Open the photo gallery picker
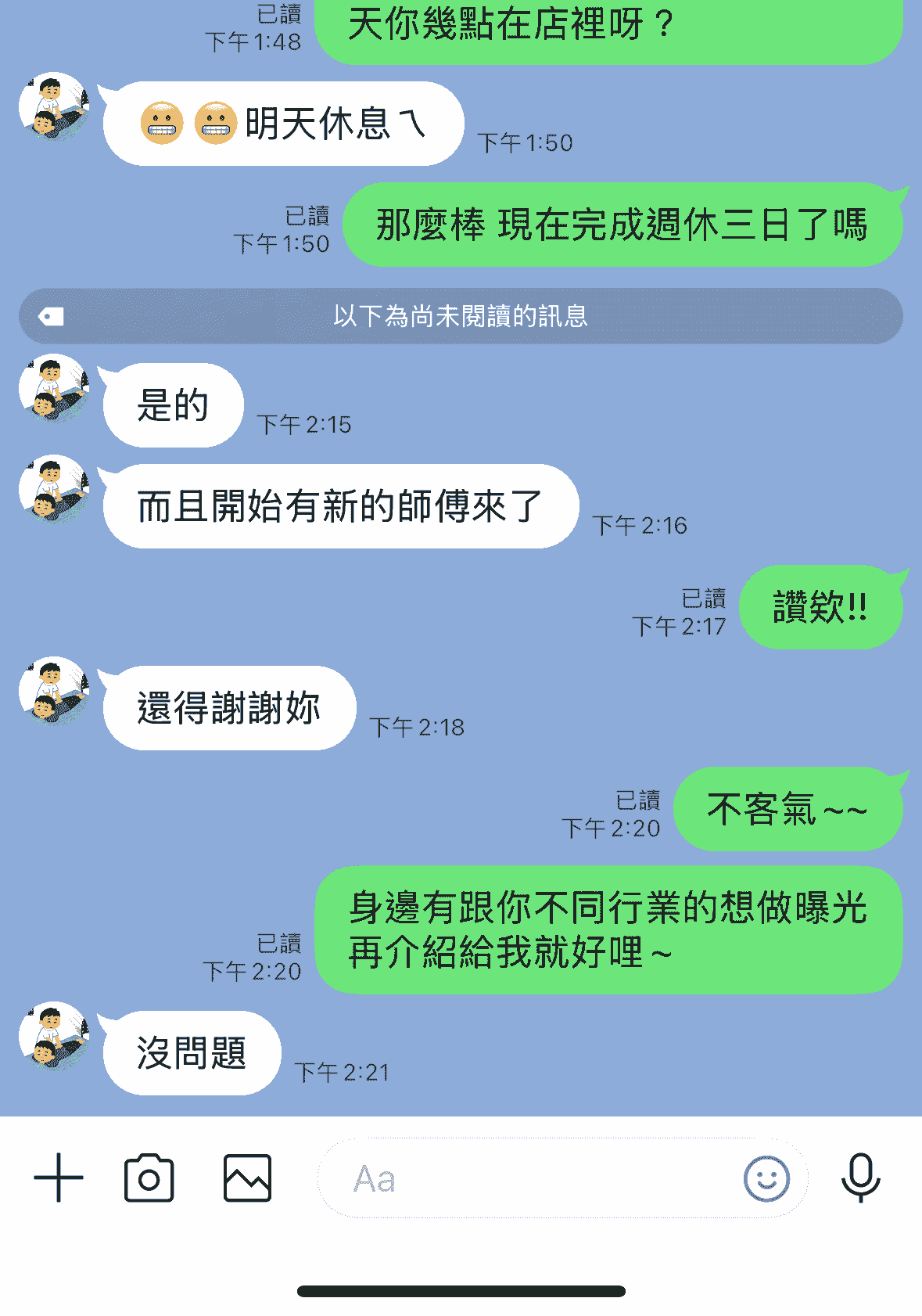The image size is (922, 1316). [x=247, y=1178]
